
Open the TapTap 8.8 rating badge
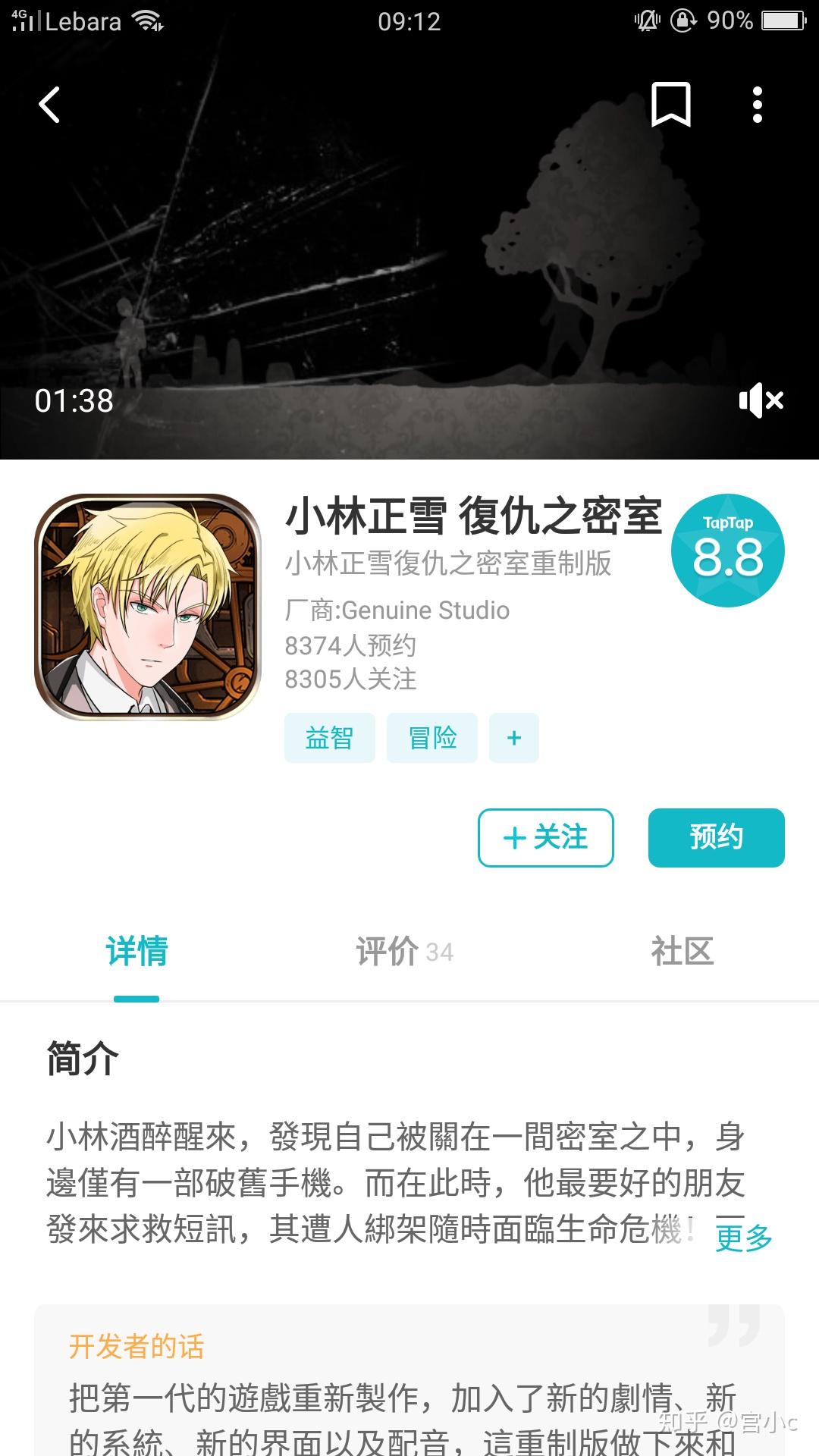[727, 551]
